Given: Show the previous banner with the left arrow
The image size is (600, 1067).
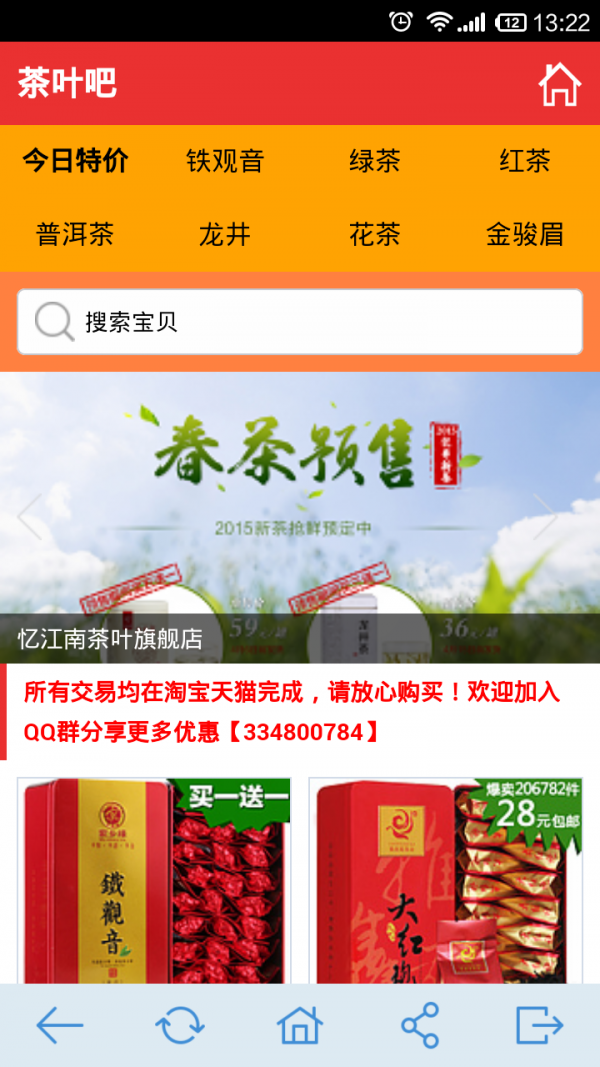Looking at the screenshot, I should point(30,517).
